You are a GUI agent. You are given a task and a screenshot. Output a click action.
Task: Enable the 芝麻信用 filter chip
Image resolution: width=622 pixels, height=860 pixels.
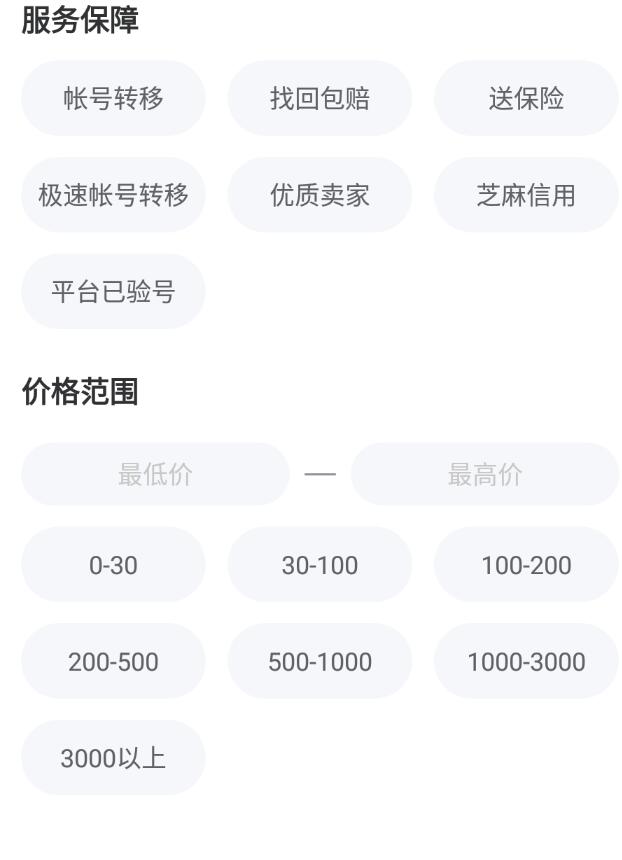click(x=526, y=195)
